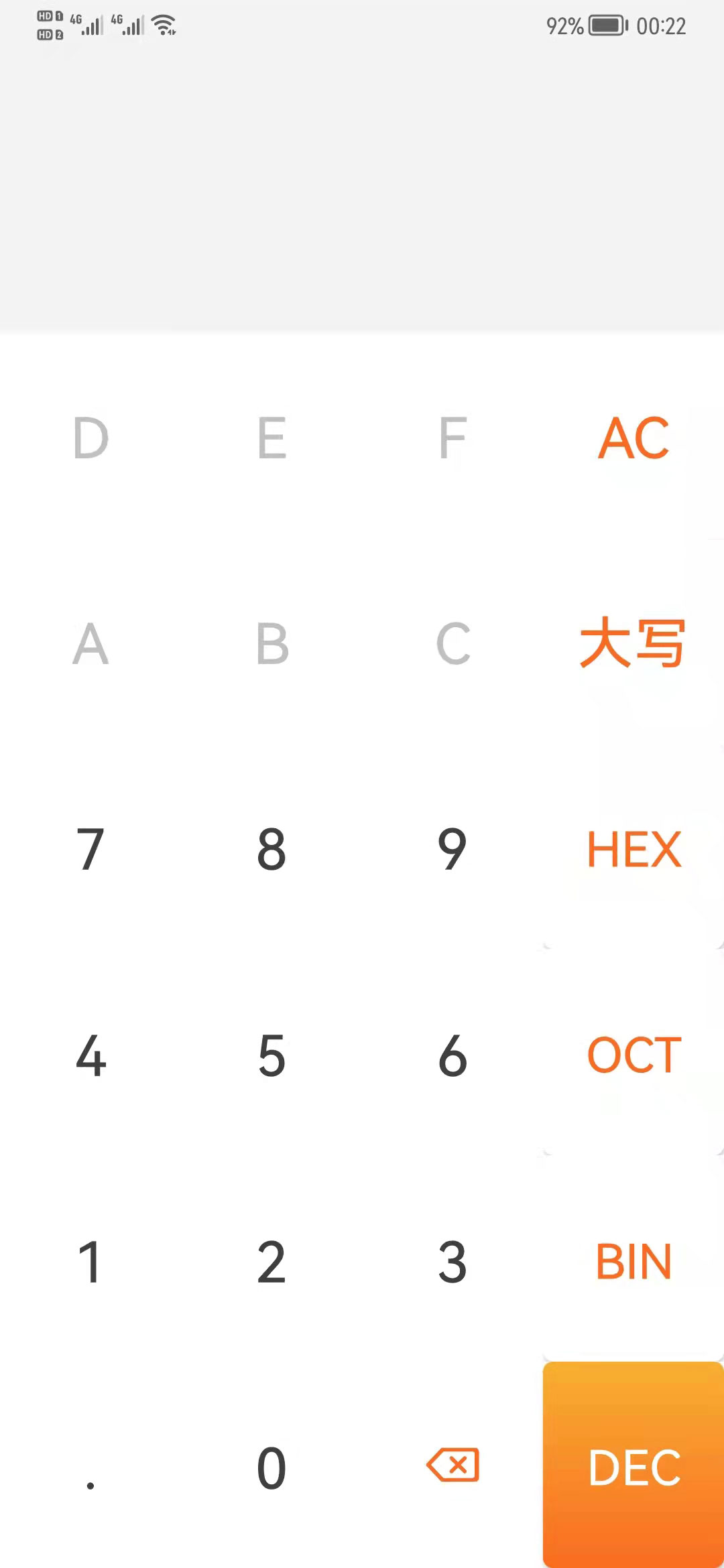Switch to HEX number mode
Viewport: 724px width, 1568px height.
[633, 850]
